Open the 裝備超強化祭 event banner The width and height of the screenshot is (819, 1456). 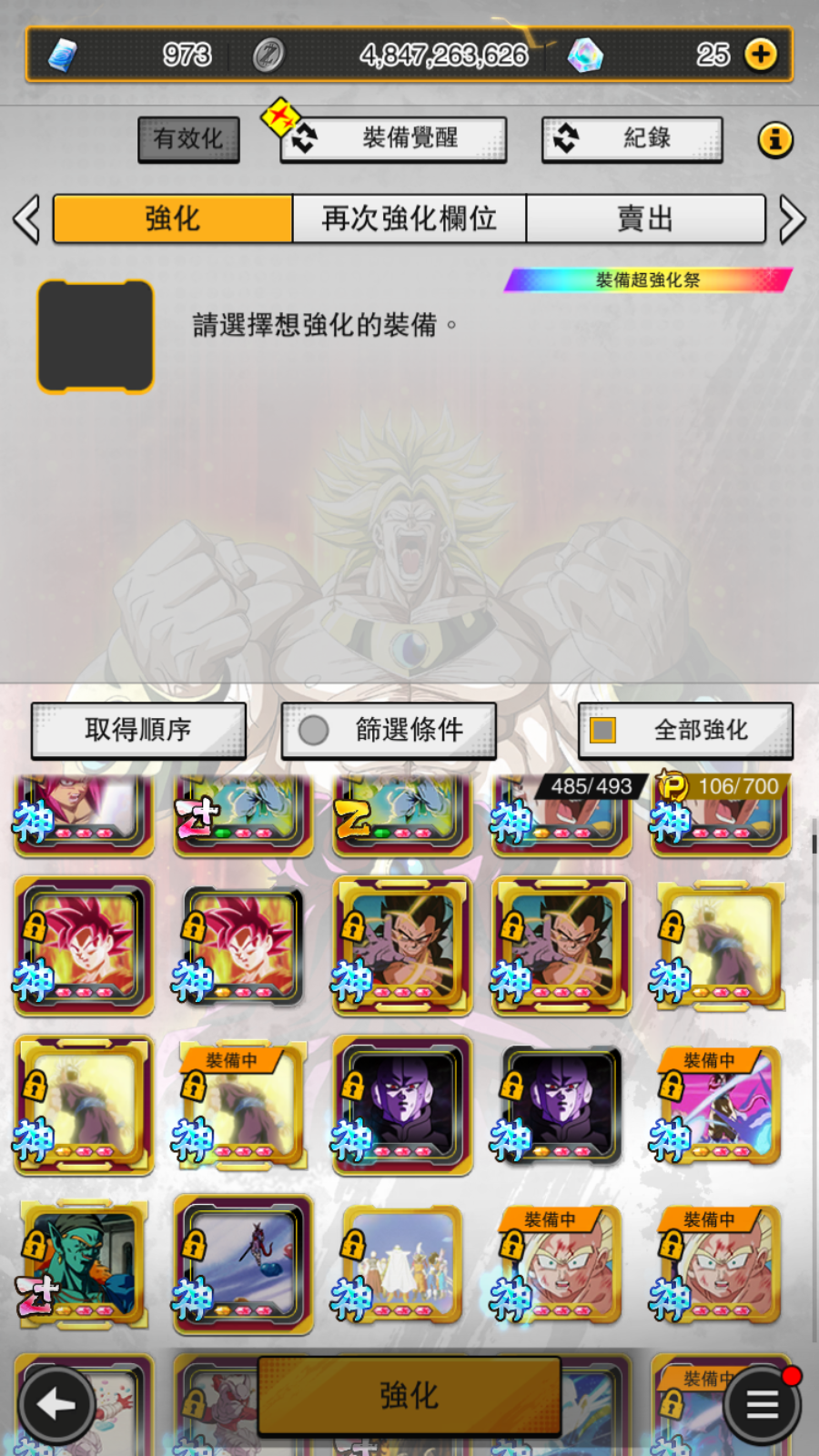click(648, 280)
